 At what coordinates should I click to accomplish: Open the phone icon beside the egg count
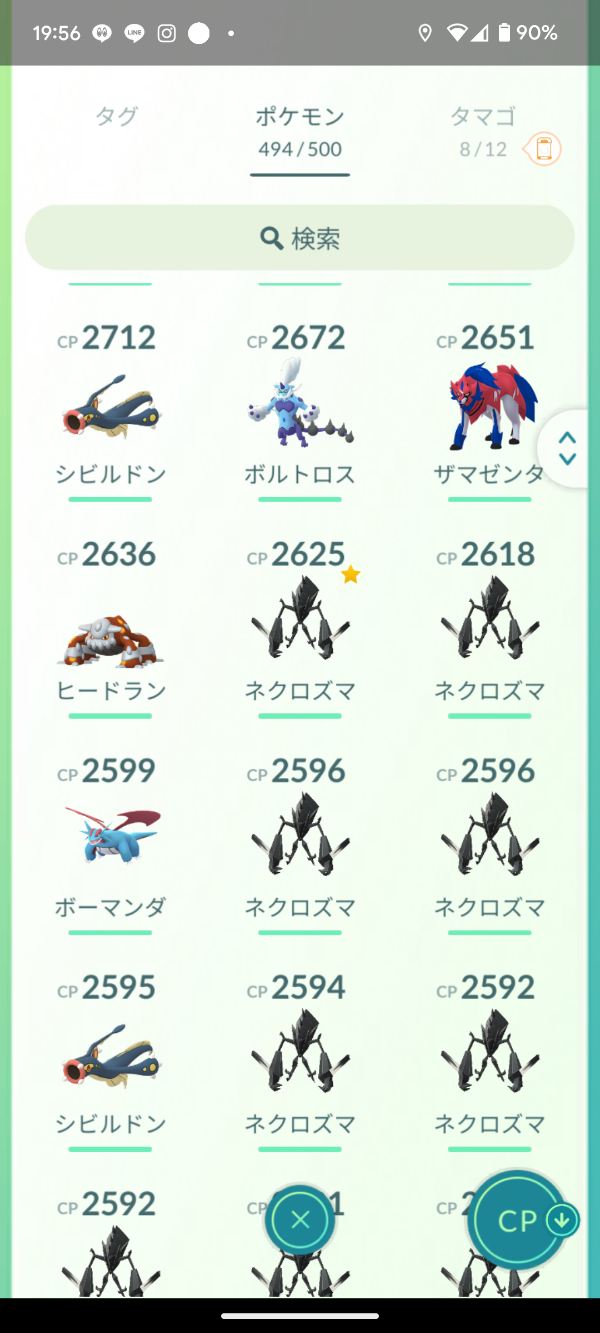coord(544,149)
